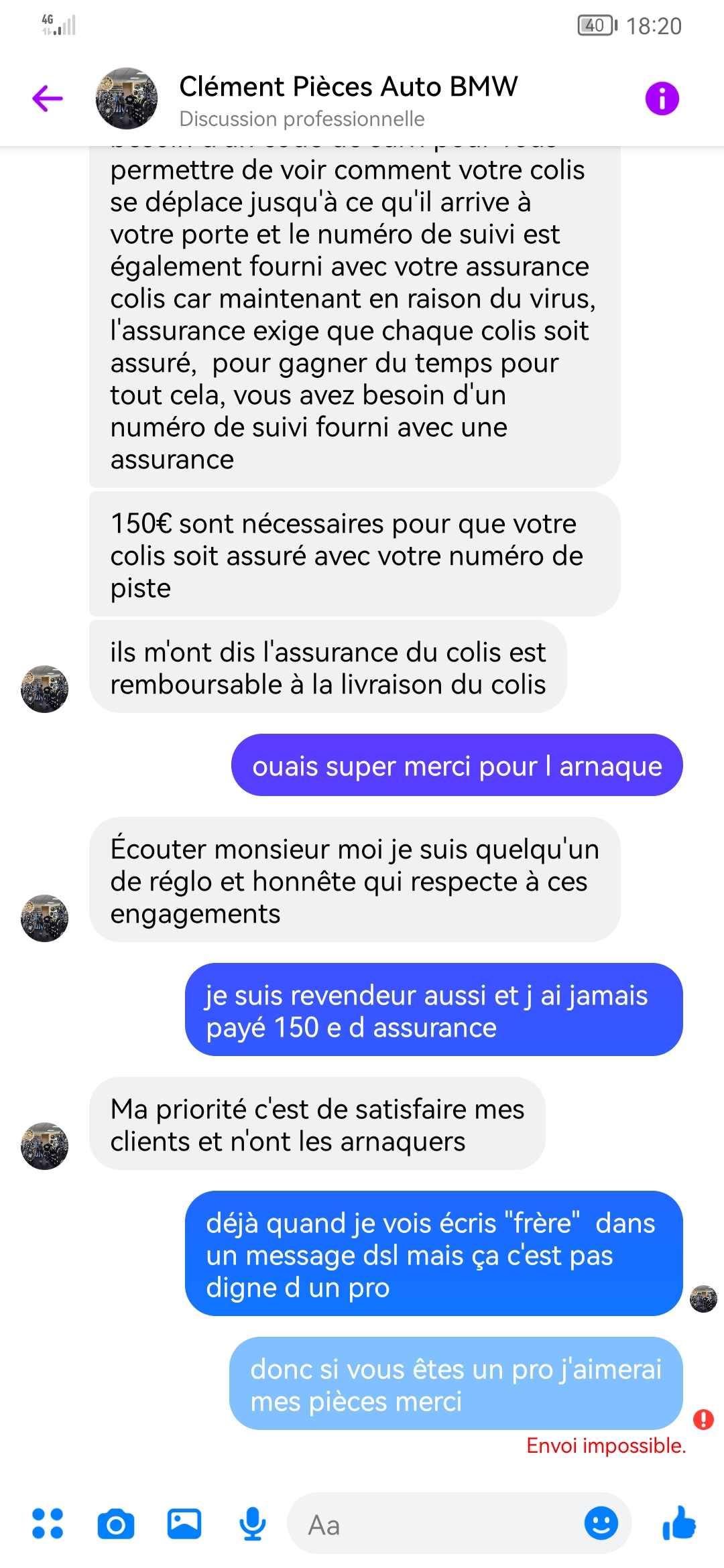Open the camera to take a photo
The image size is (724, 1568).
click(x=116, y=1524)
